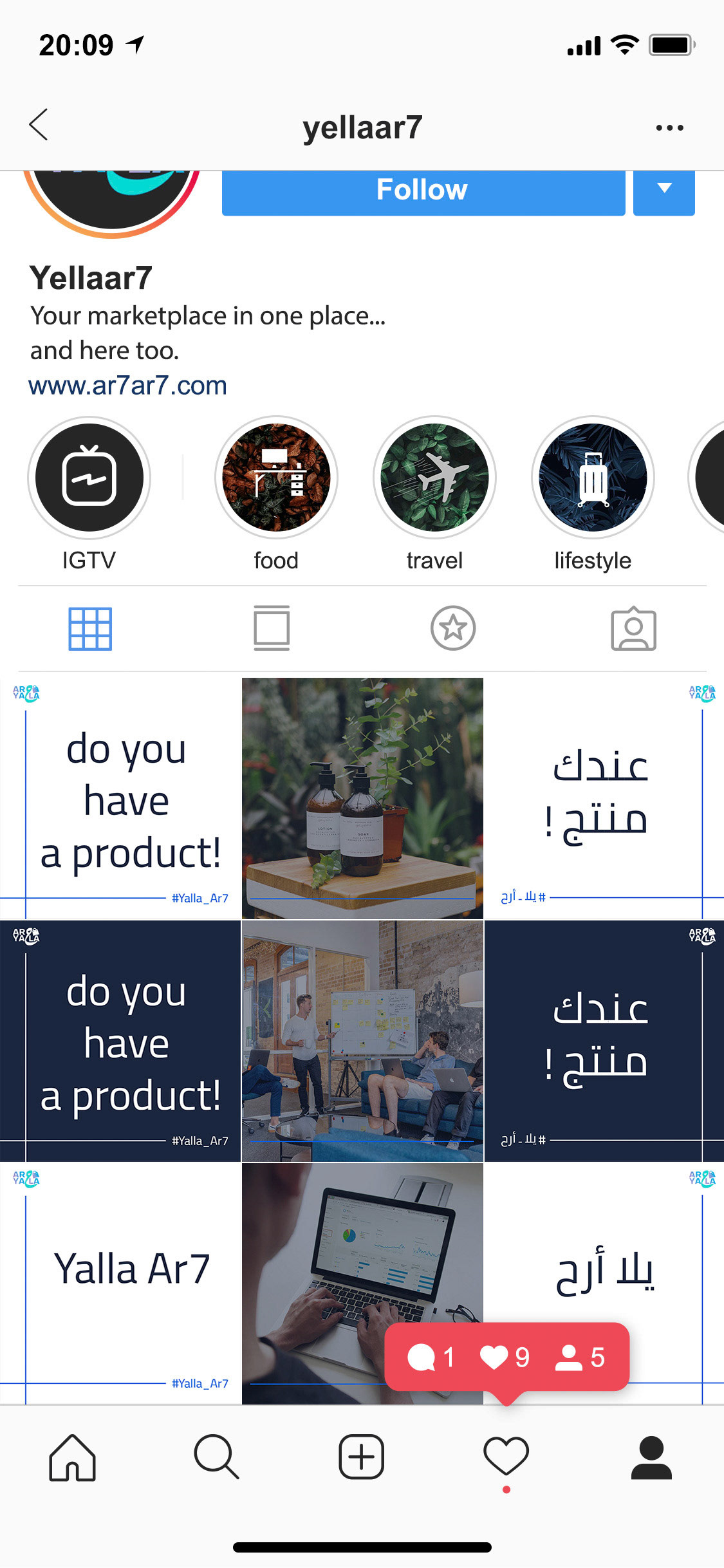Switch to the grid posts view
The image size is (724, 1568).
pyautogui.click(x=90, y=629)
